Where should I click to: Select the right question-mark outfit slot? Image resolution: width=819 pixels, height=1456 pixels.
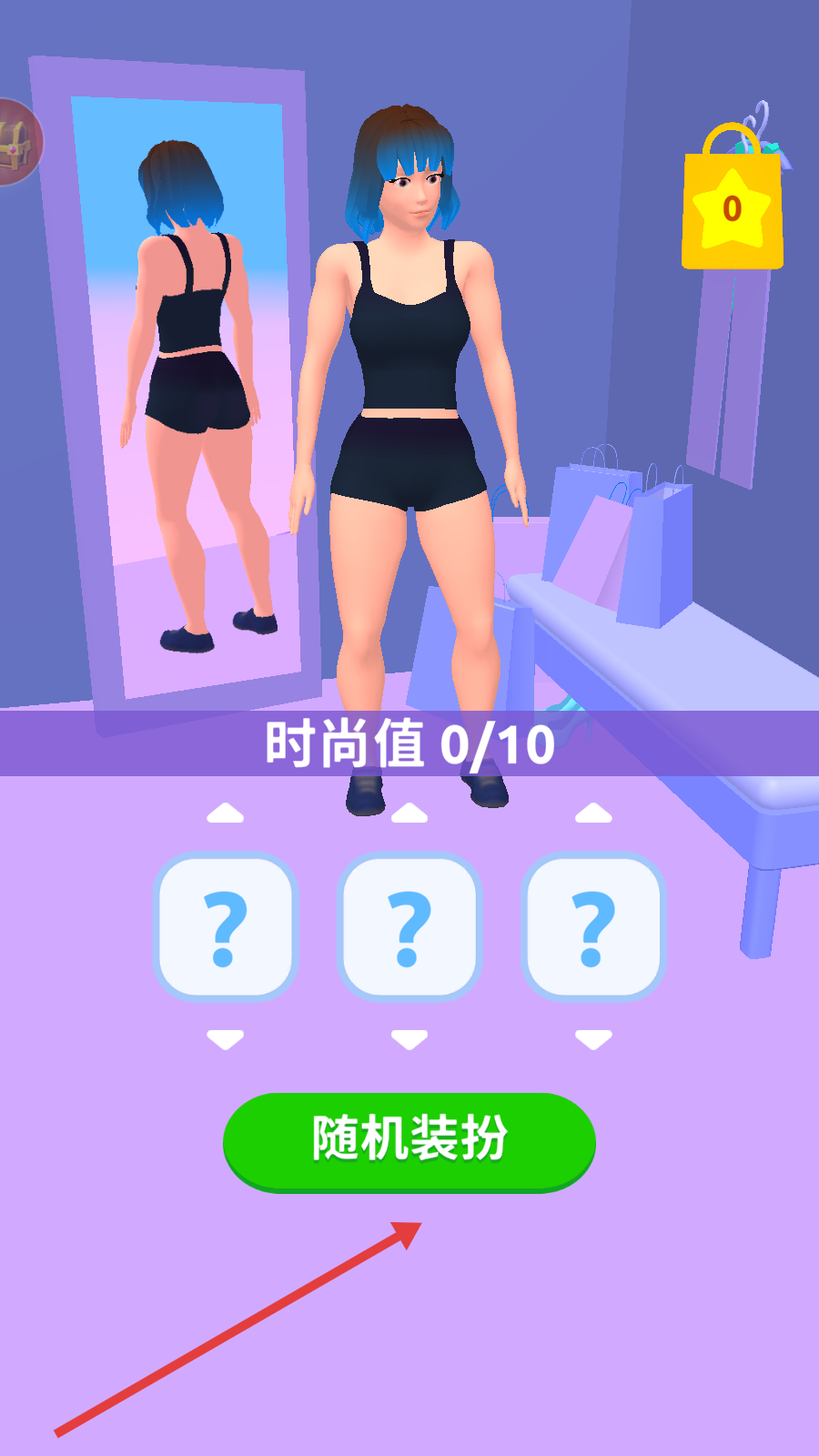(x=593, y=927)
